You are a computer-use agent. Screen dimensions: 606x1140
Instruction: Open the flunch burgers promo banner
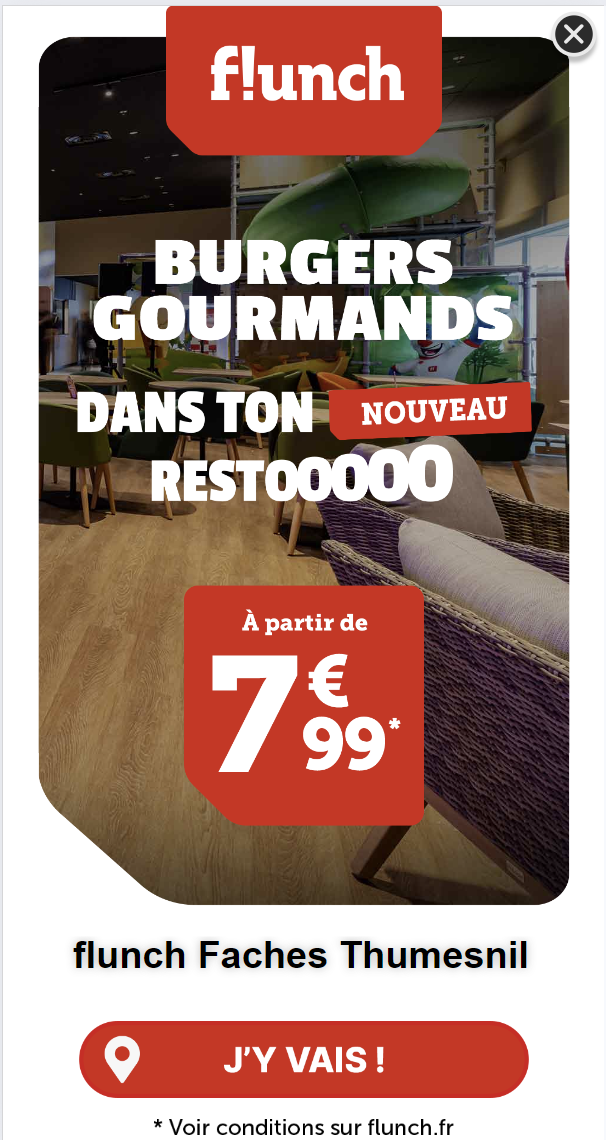304,456
